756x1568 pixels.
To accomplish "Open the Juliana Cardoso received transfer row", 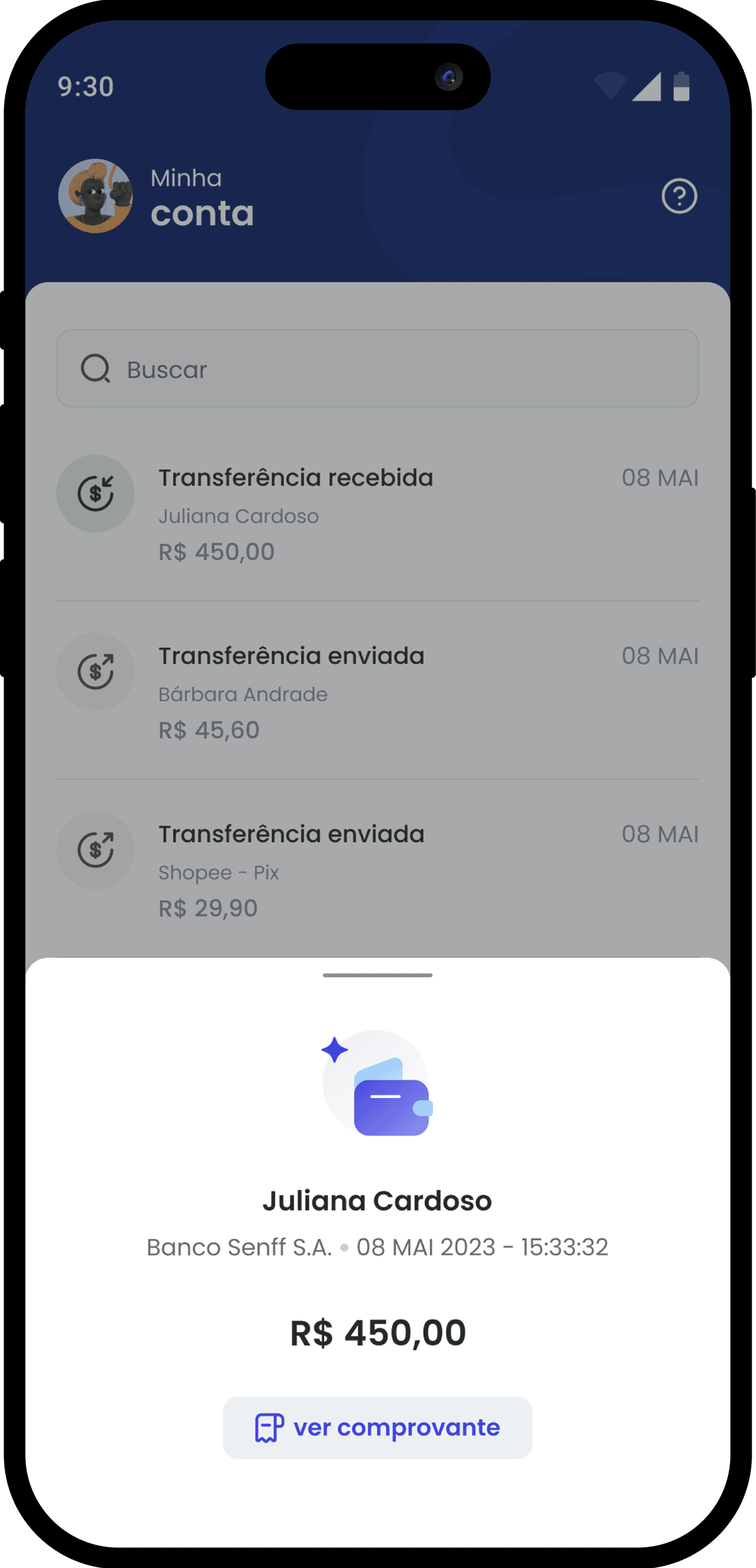I will (377, 514).
